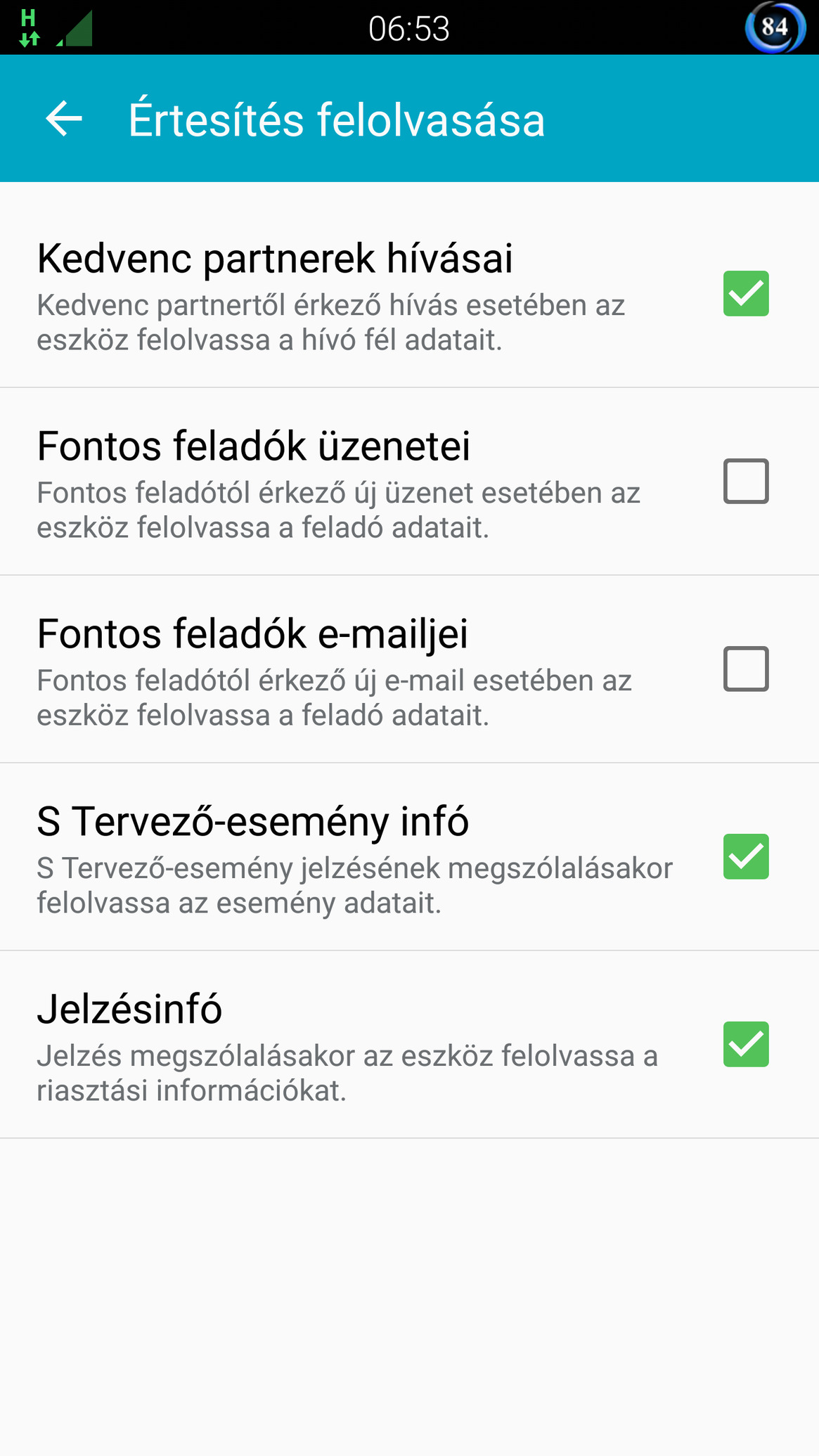Enable Fontos feladók üzenetei checkbox
This screenshot has width=819, height=1456.
tap(746, 481)
